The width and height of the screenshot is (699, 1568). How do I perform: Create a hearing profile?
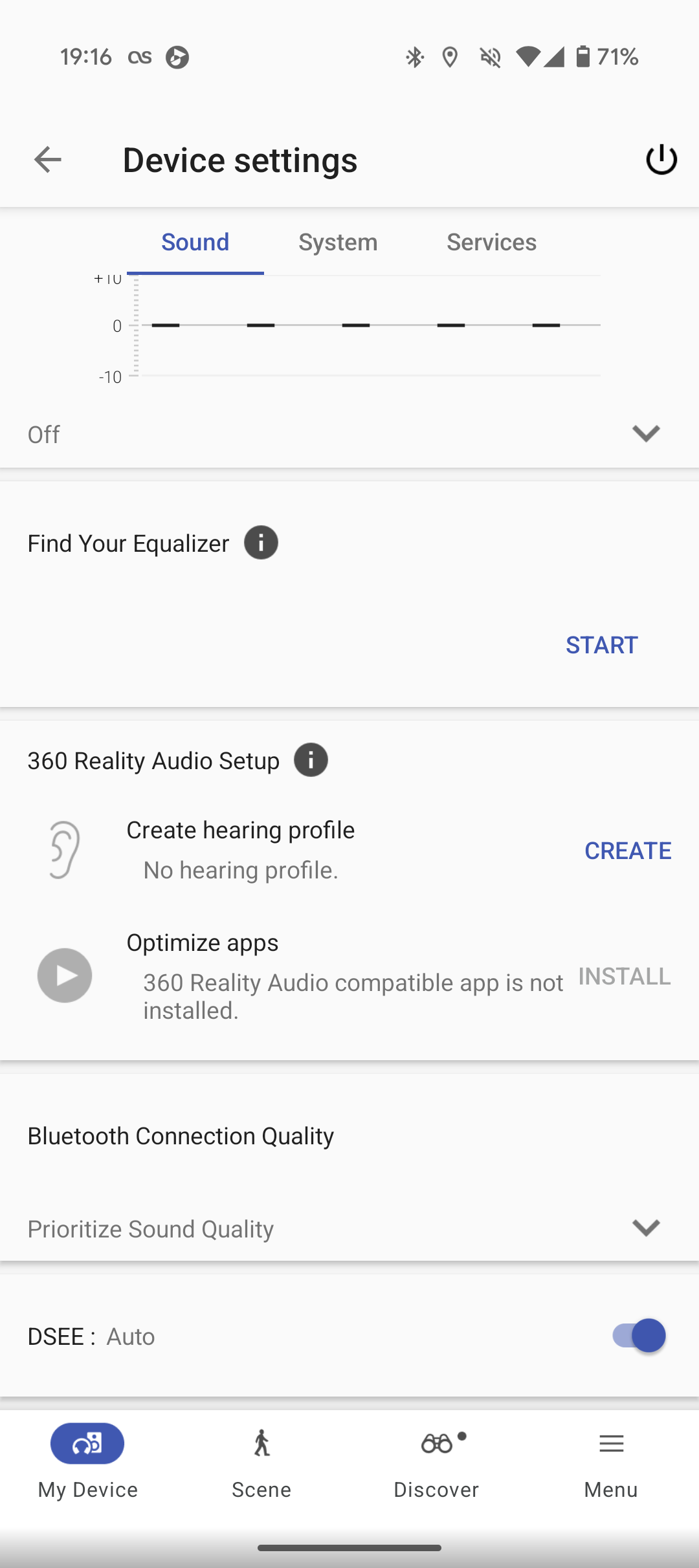628,851
